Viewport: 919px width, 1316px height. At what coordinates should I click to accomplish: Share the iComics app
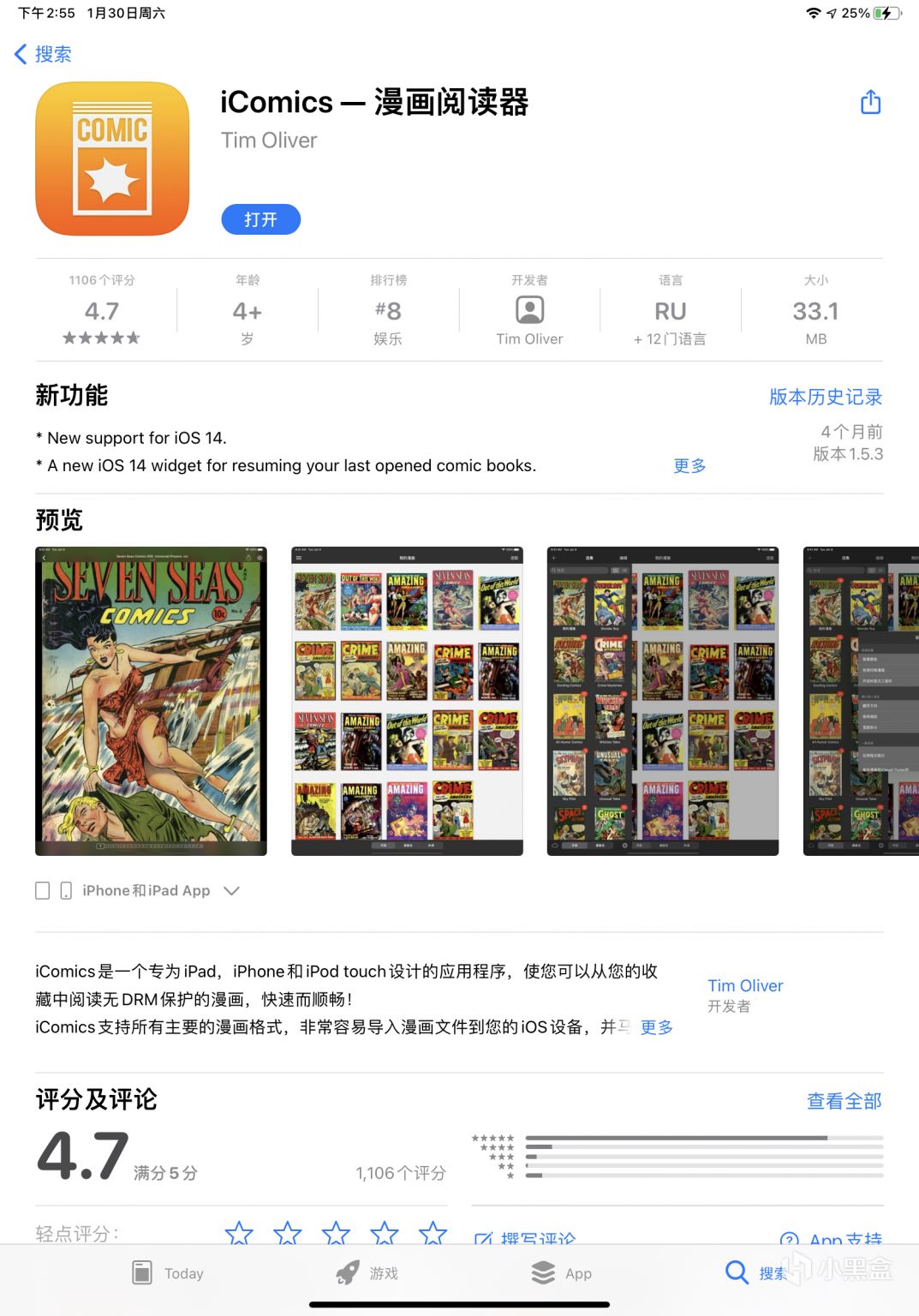(x=870, y=102)
